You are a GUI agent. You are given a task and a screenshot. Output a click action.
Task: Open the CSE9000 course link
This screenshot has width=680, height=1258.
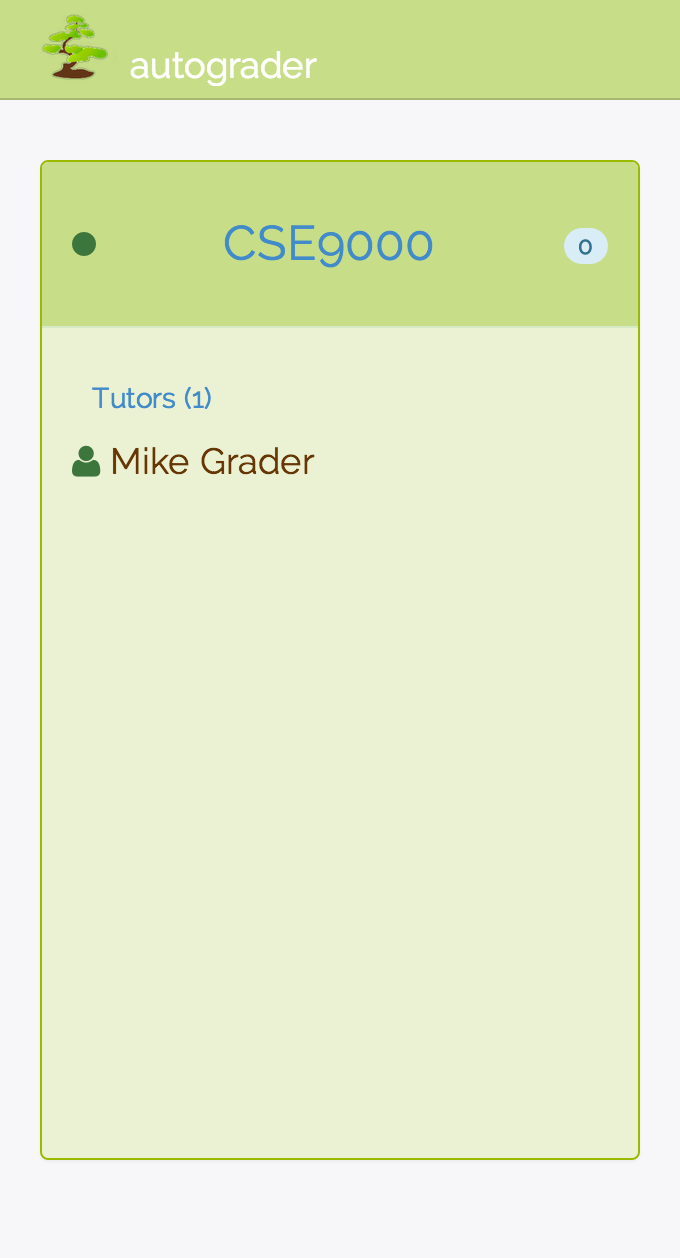(x=328, y=244)
